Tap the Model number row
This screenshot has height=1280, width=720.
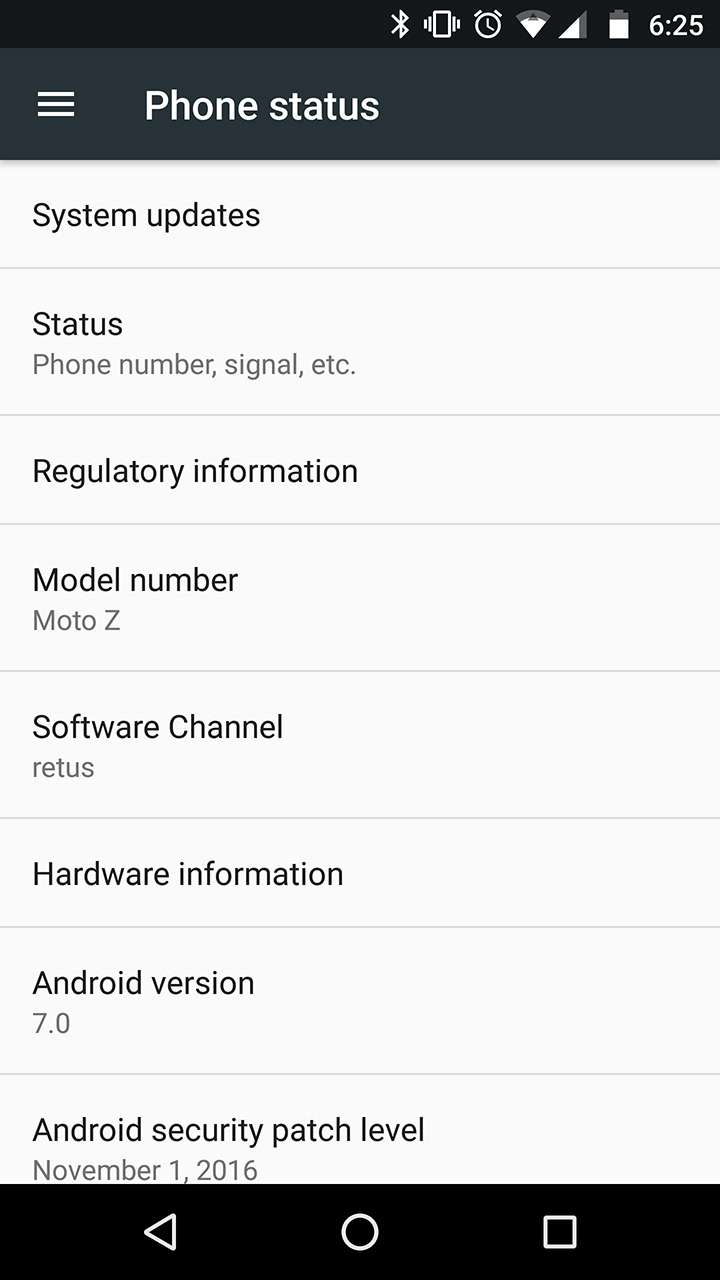coord(360,598)
